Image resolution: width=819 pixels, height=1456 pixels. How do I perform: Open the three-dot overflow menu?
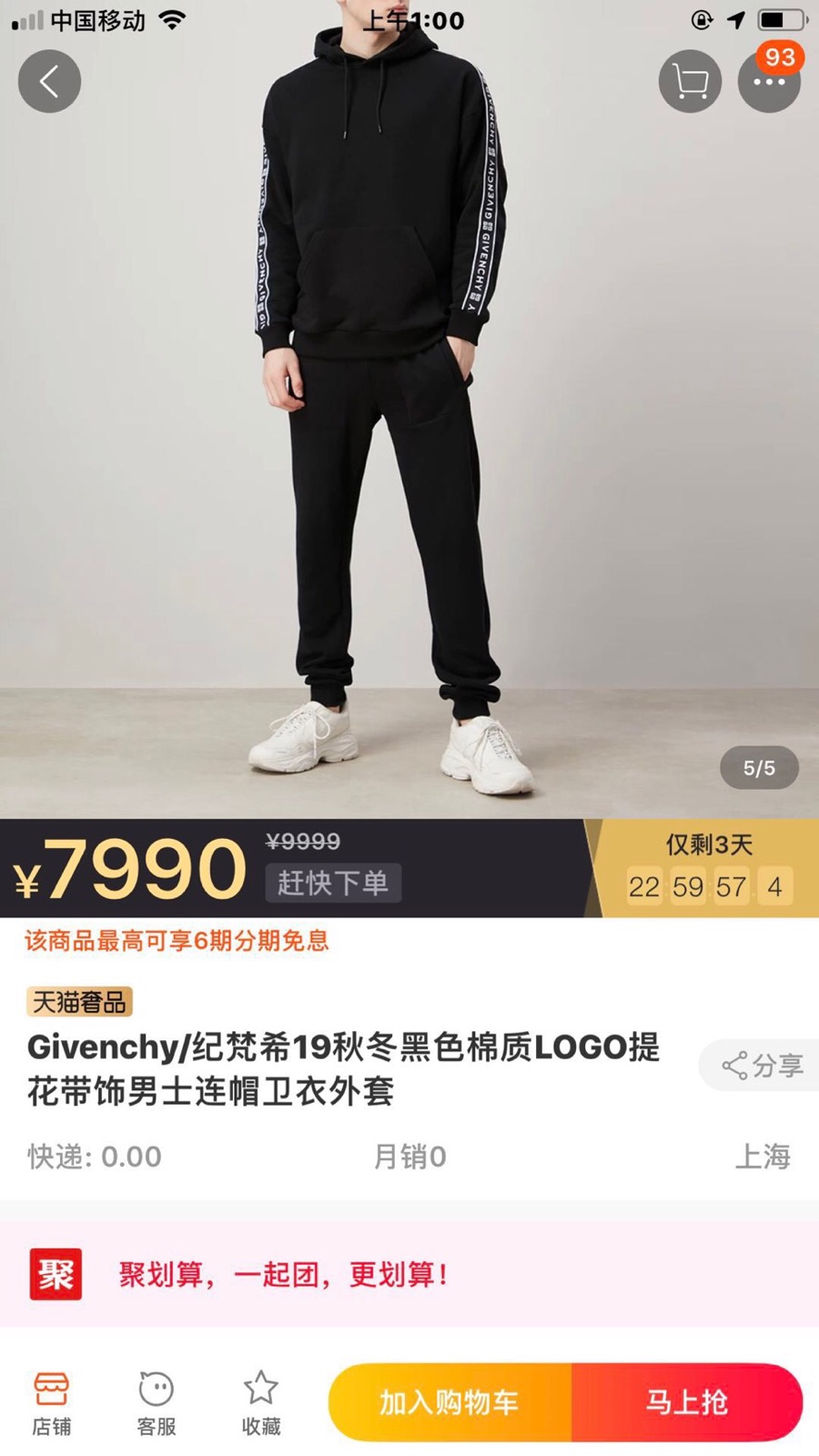pos(769,82)
